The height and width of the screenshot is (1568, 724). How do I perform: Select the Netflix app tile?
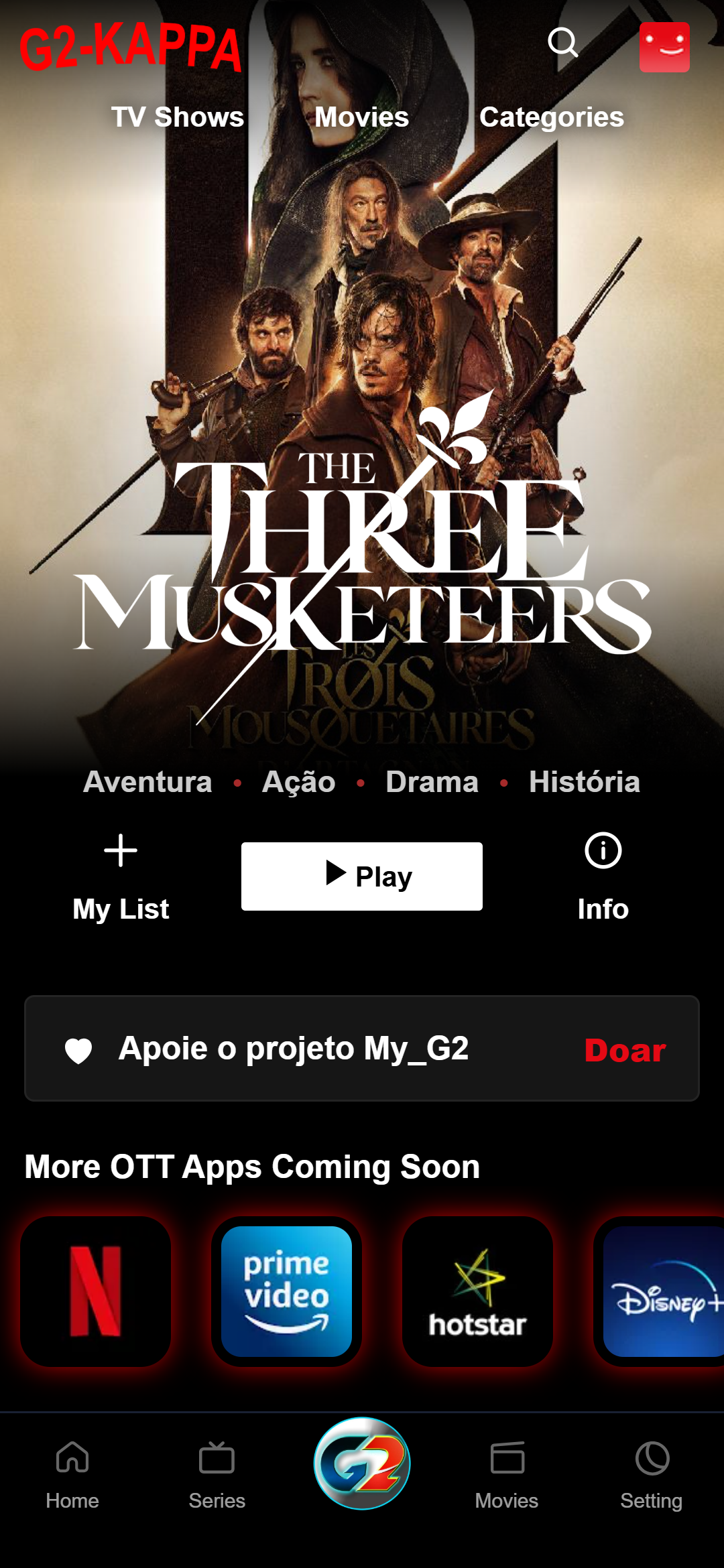96,1291
